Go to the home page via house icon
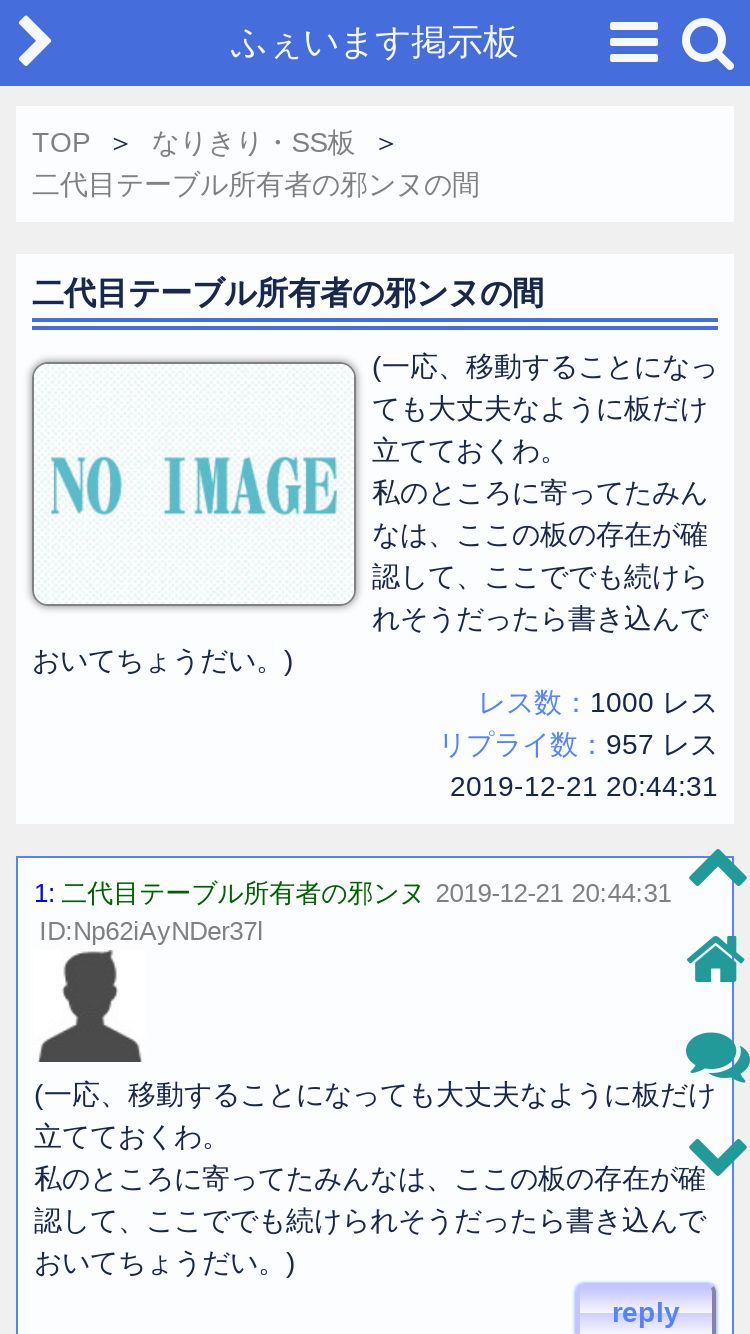Viewport: 750px width, 1334px height. tap(716, 960)
